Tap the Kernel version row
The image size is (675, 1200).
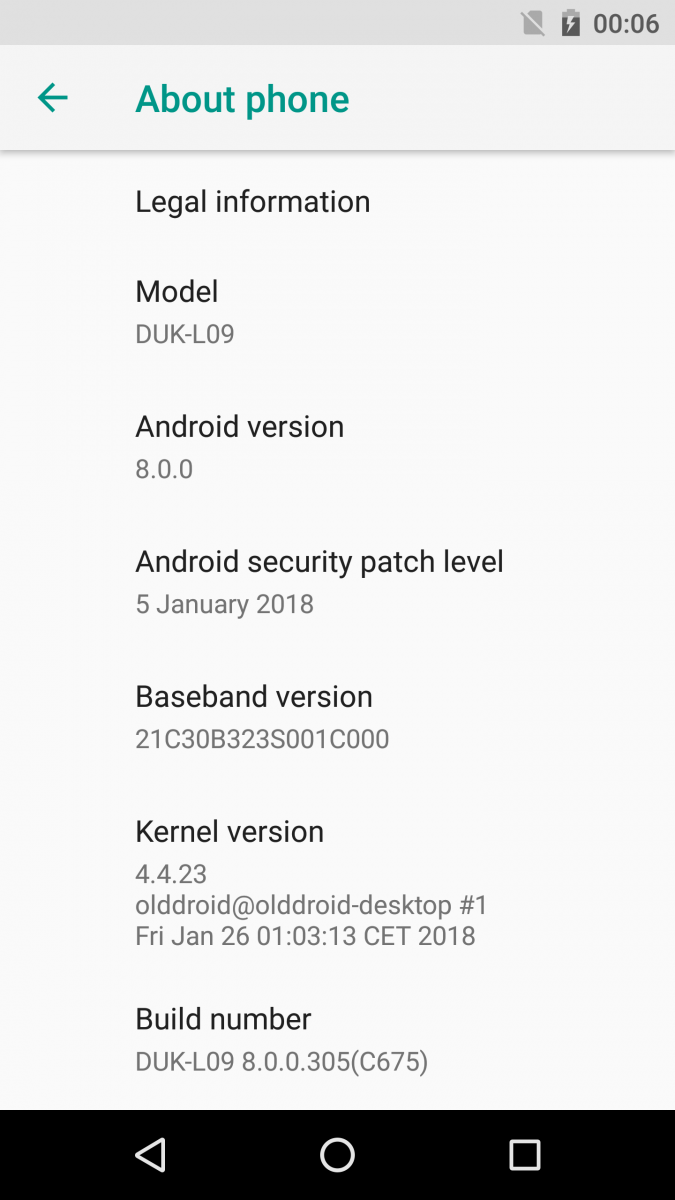point(337,884)
